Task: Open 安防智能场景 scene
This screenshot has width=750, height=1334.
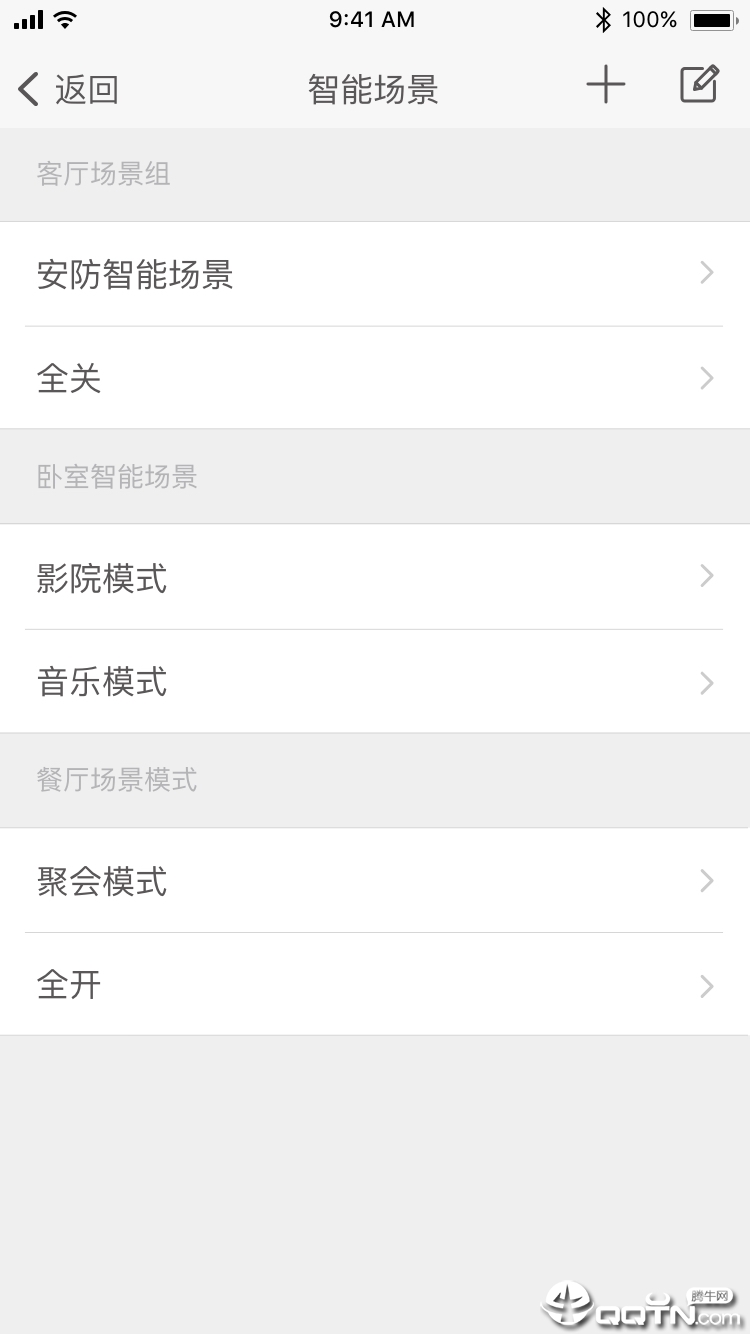Action: click(x=374, y=274)
